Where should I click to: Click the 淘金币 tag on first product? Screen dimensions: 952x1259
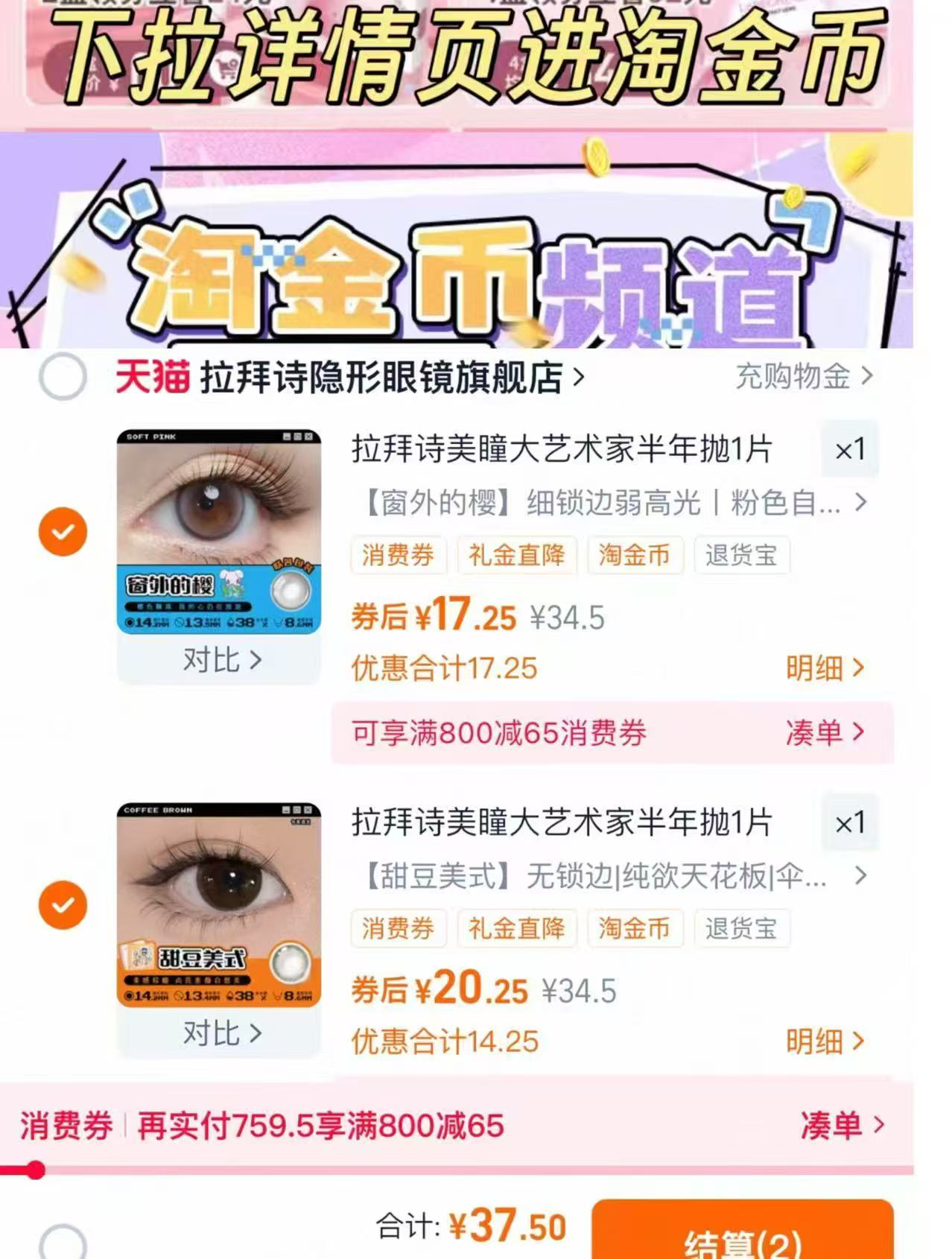coord(634,555)
